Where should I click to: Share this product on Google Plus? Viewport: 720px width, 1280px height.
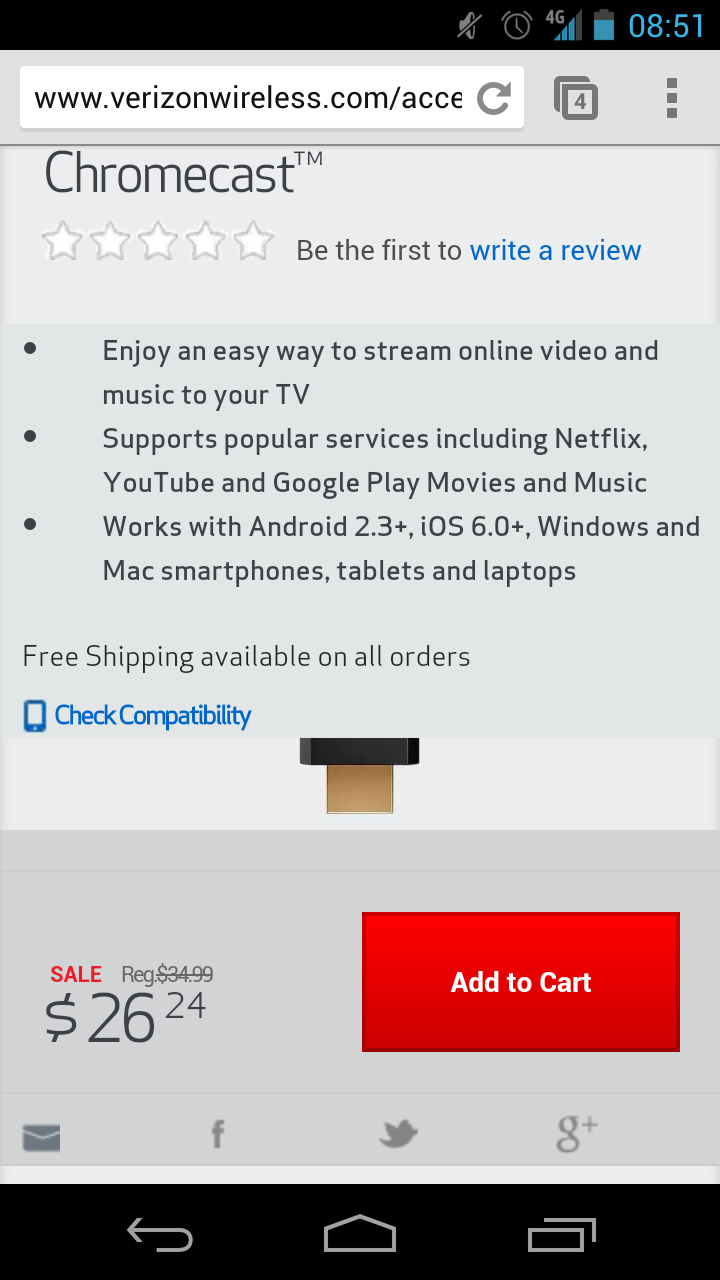click(x=577, y=1134)
